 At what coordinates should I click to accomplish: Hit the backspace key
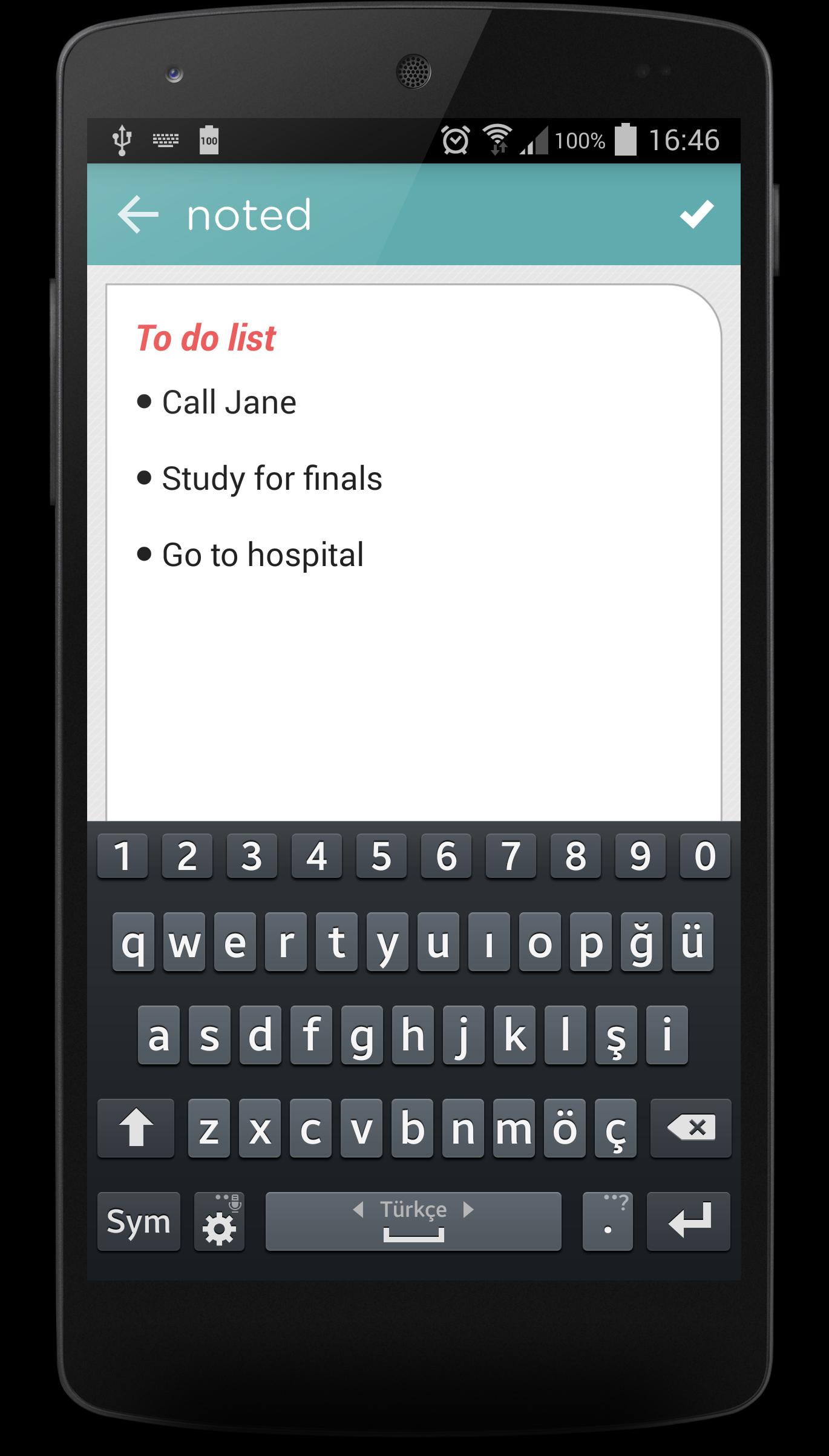pos(690,1128)
